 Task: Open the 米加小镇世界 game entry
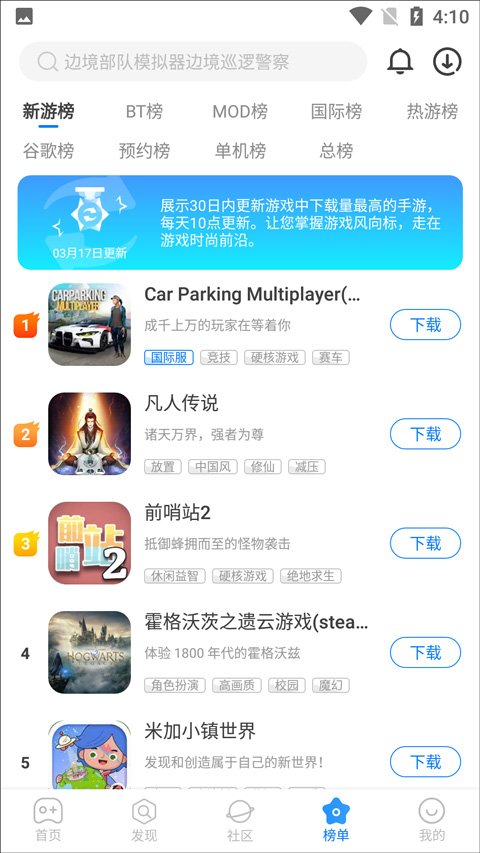point(200,732)
